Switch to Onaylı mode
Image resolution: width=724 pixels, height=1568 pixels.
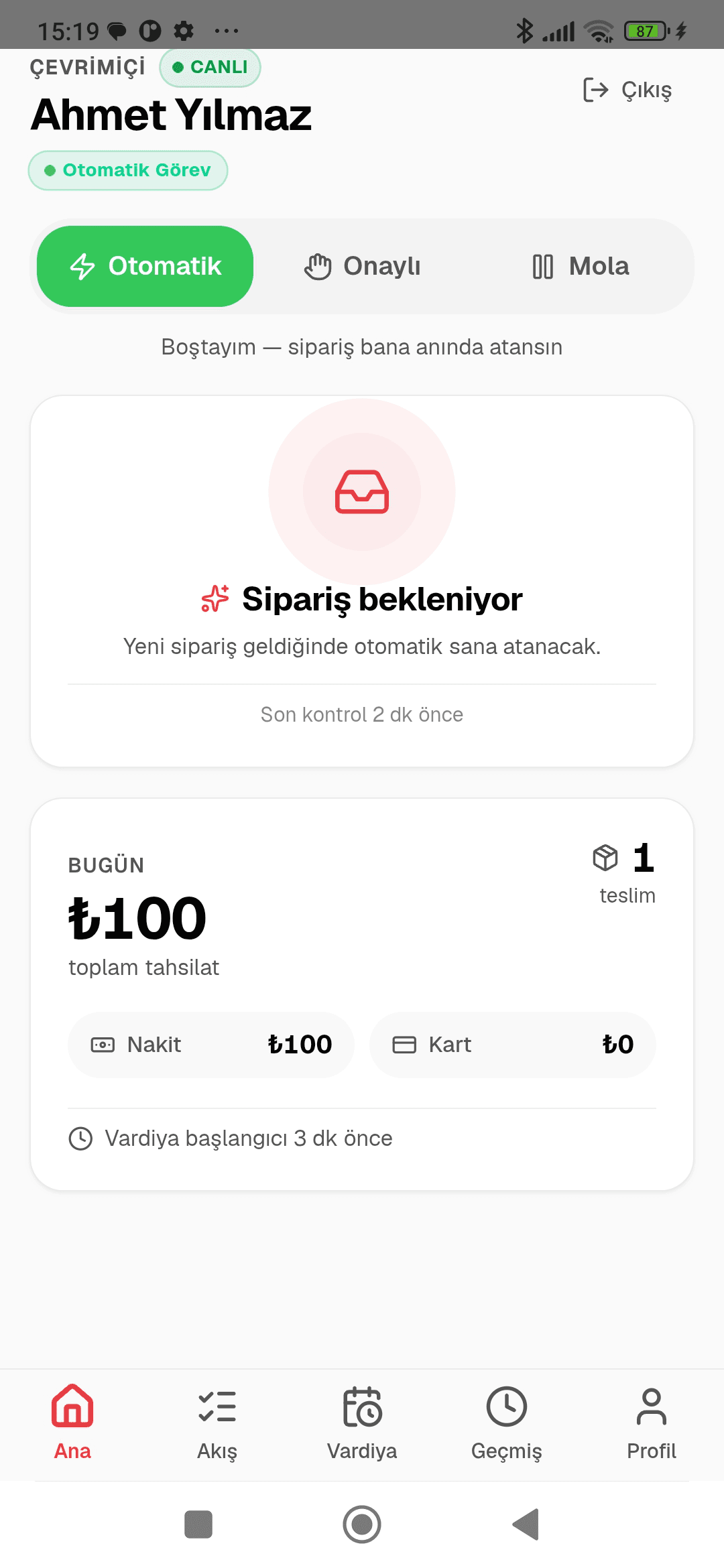(362, 266)
